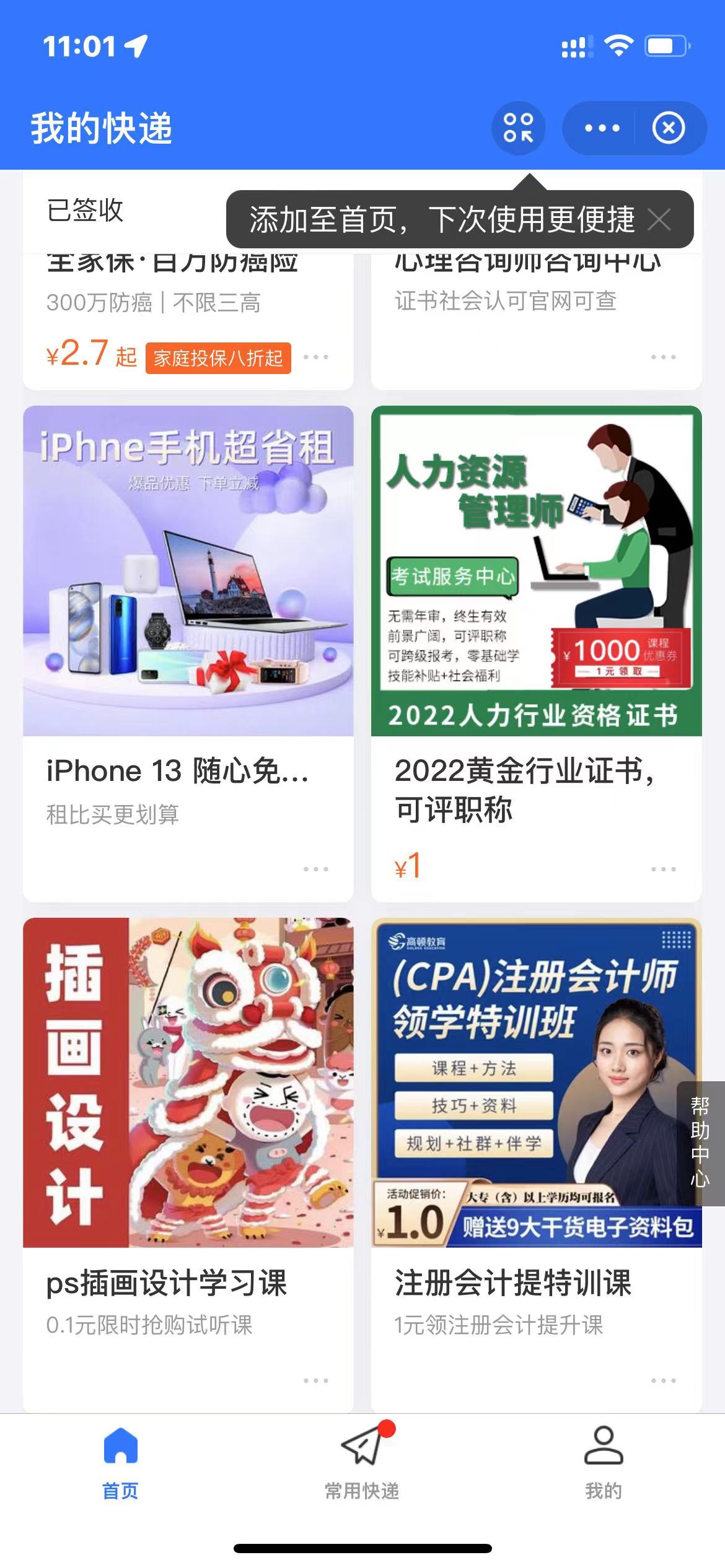725x1568 pixels.
Task: Tap more dots on iPhone 13 card
Action: (x=315, y=869)
